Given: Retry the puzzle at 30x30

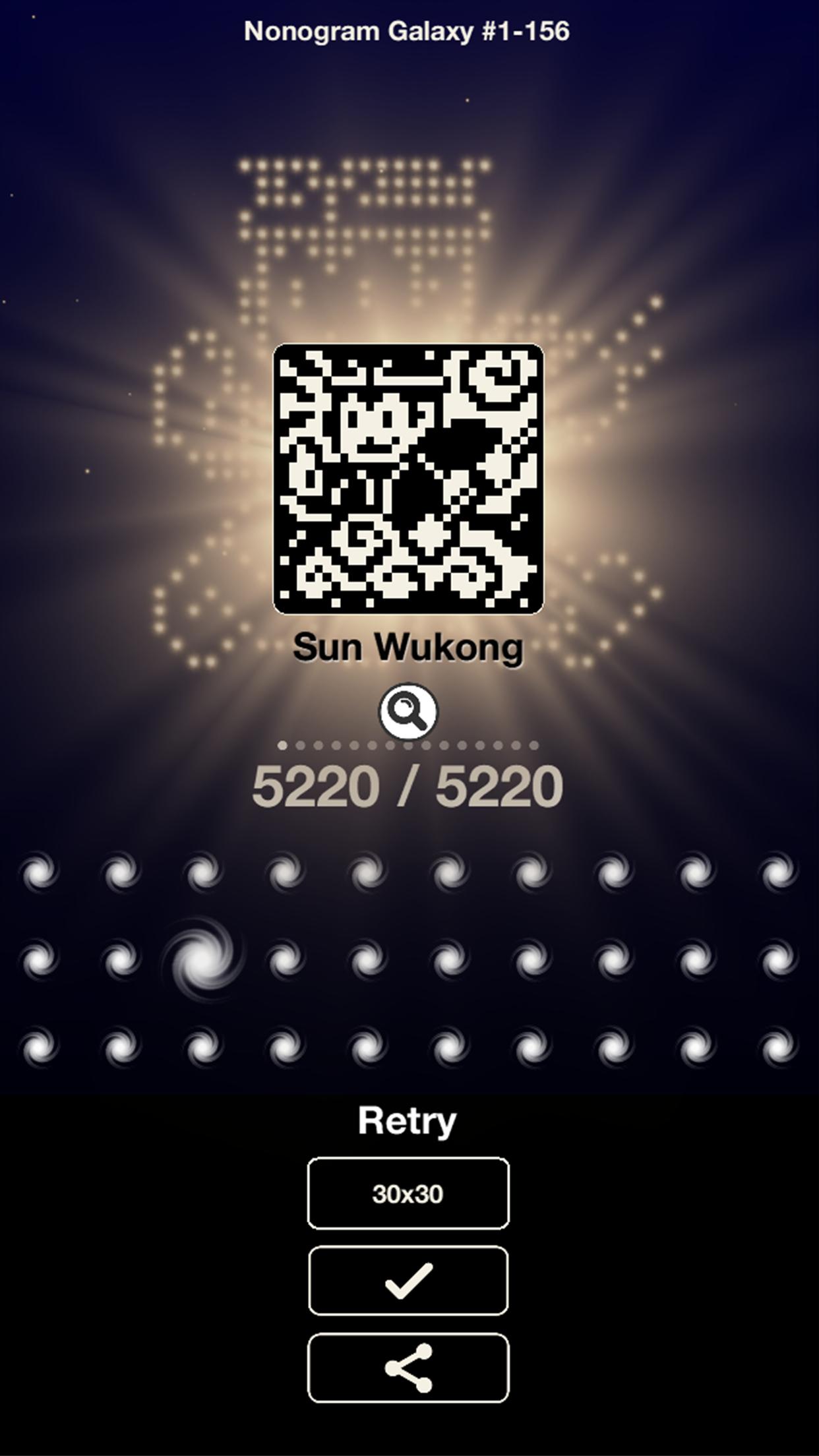Looking at the screenshot, I should coord(408,1194).
